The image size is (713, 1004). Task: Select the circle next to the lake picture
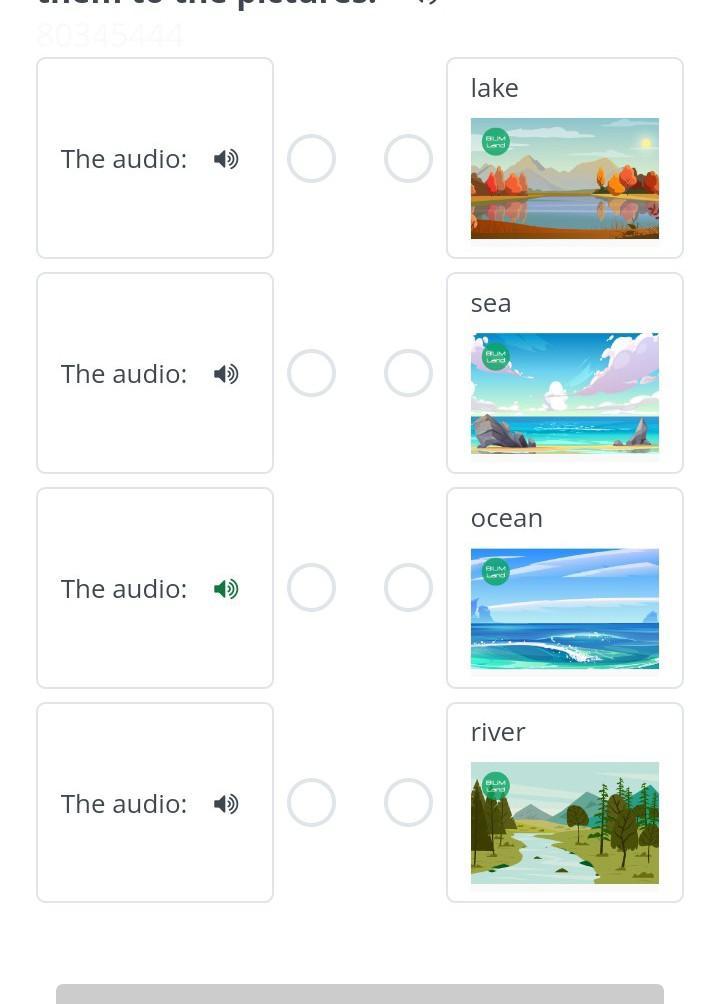[408, 159]
